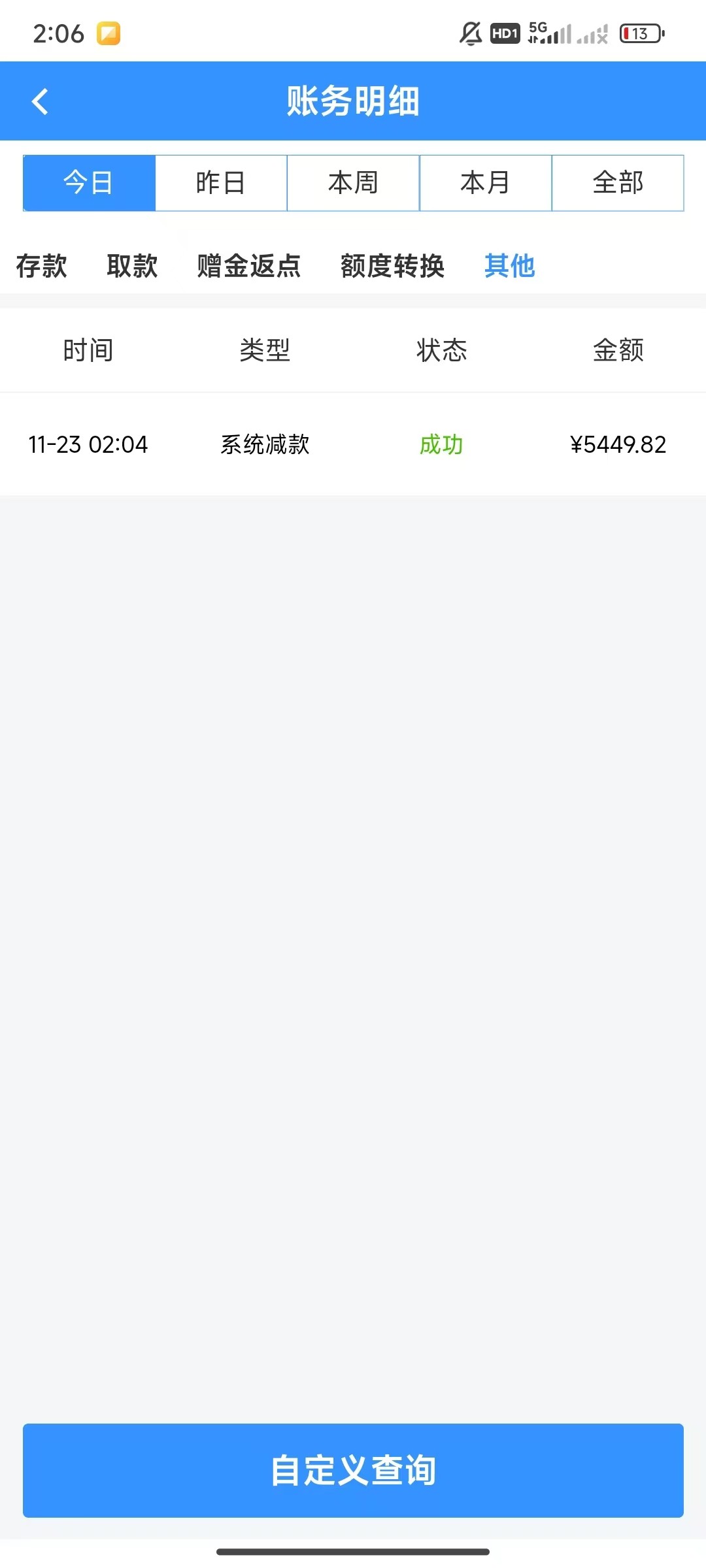706x1568 pixels.
Task: Select the 其他 category tab
Action: (510, 266)
